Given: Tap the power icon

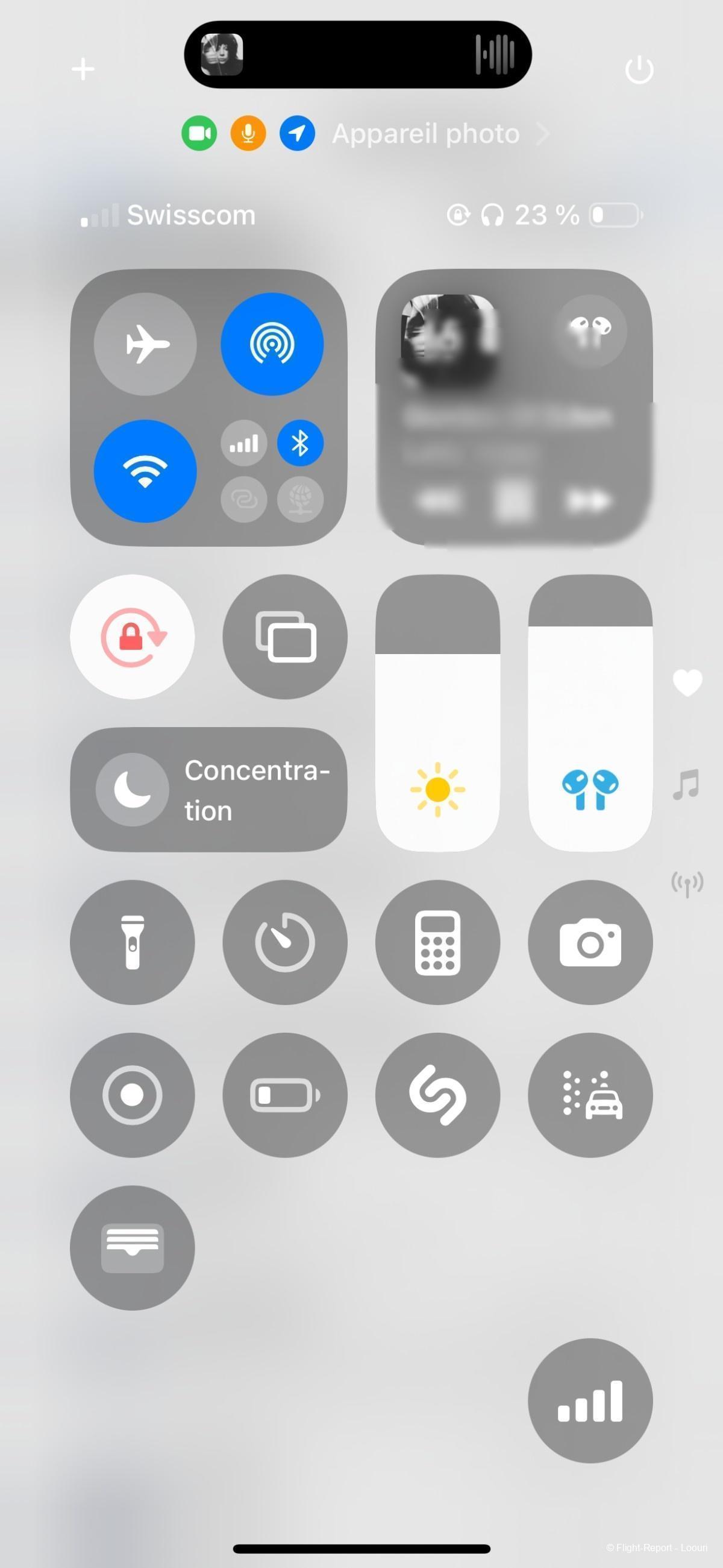Looking at the screenshot, I should [x=639, y=69].
